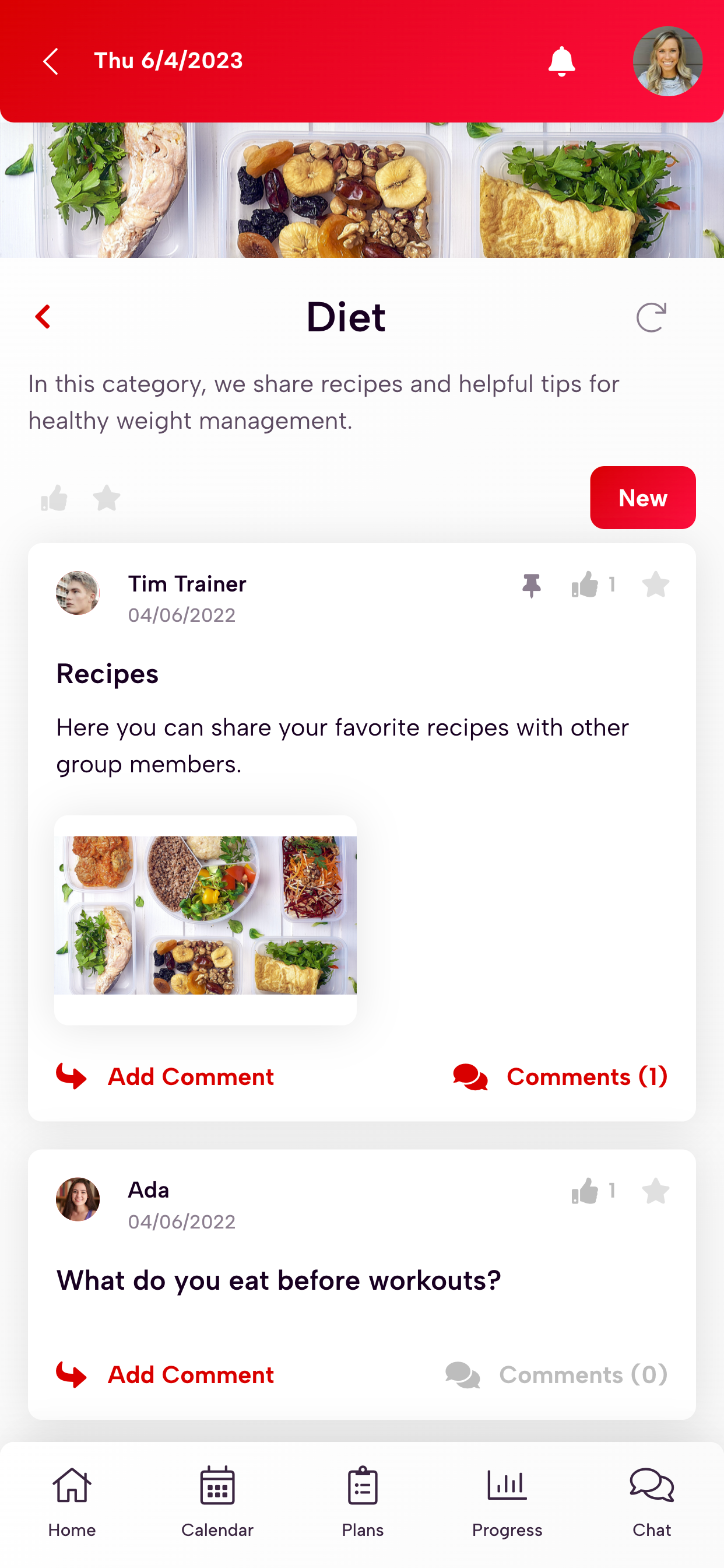724x1568 pixels.
Task: Open the notifications bell
Action: coord(561,61)
